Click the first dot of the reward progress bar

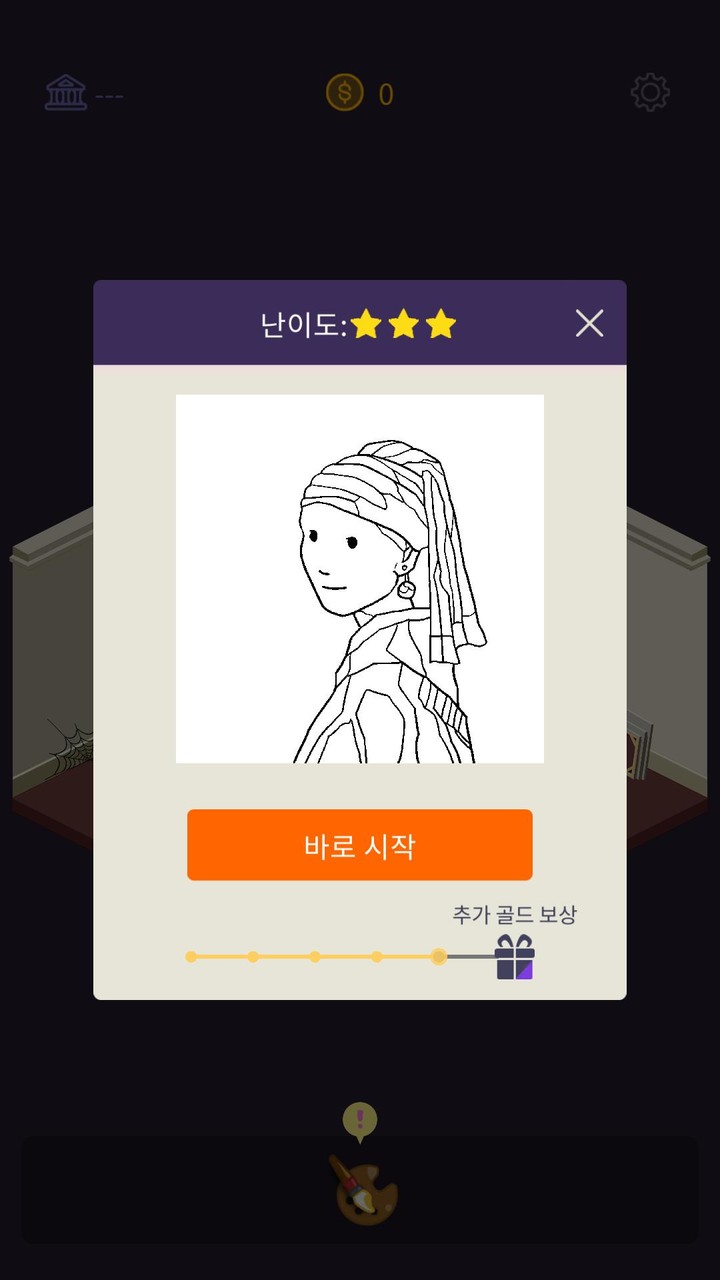tap(190, 957)
